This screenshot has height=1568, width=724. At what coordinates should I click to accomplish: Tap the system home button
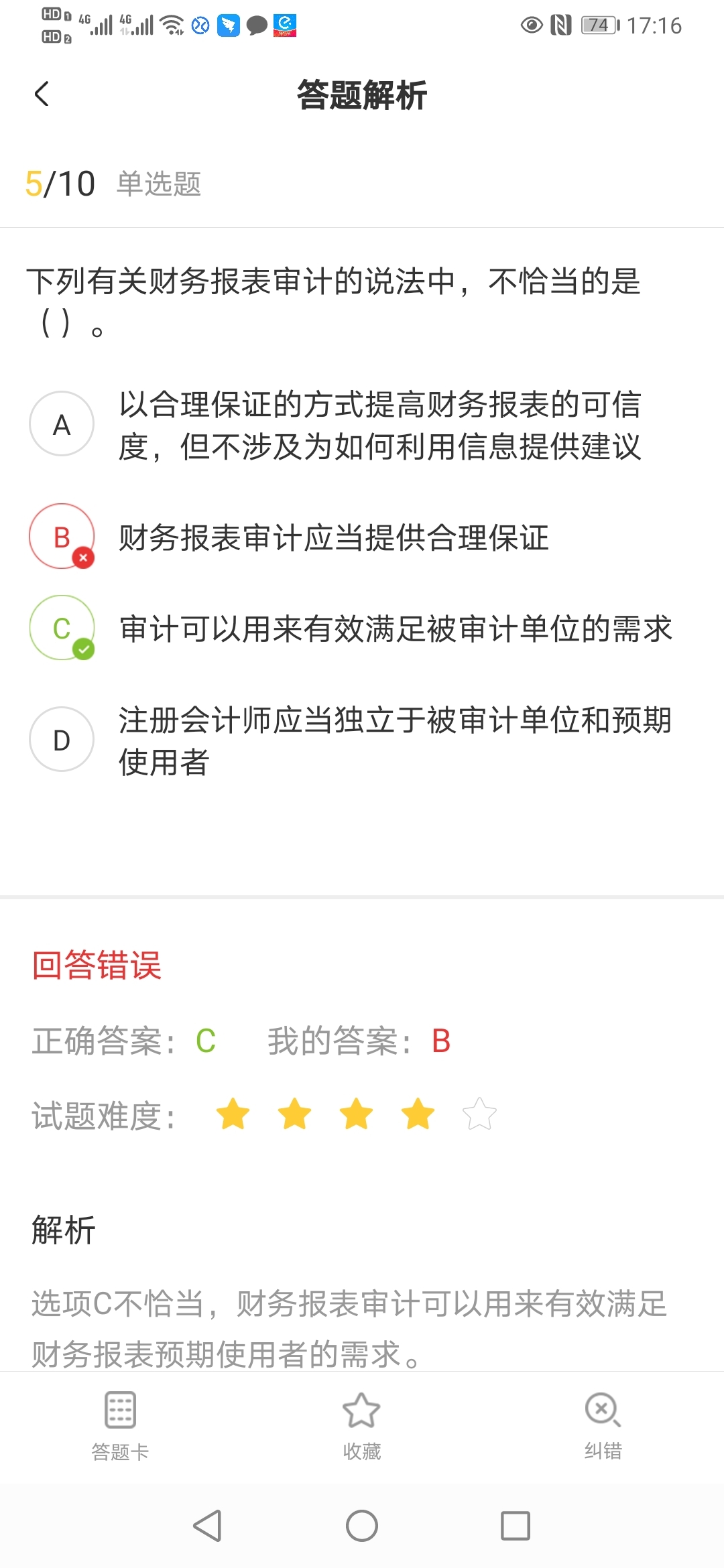(x=362, y=1526)
